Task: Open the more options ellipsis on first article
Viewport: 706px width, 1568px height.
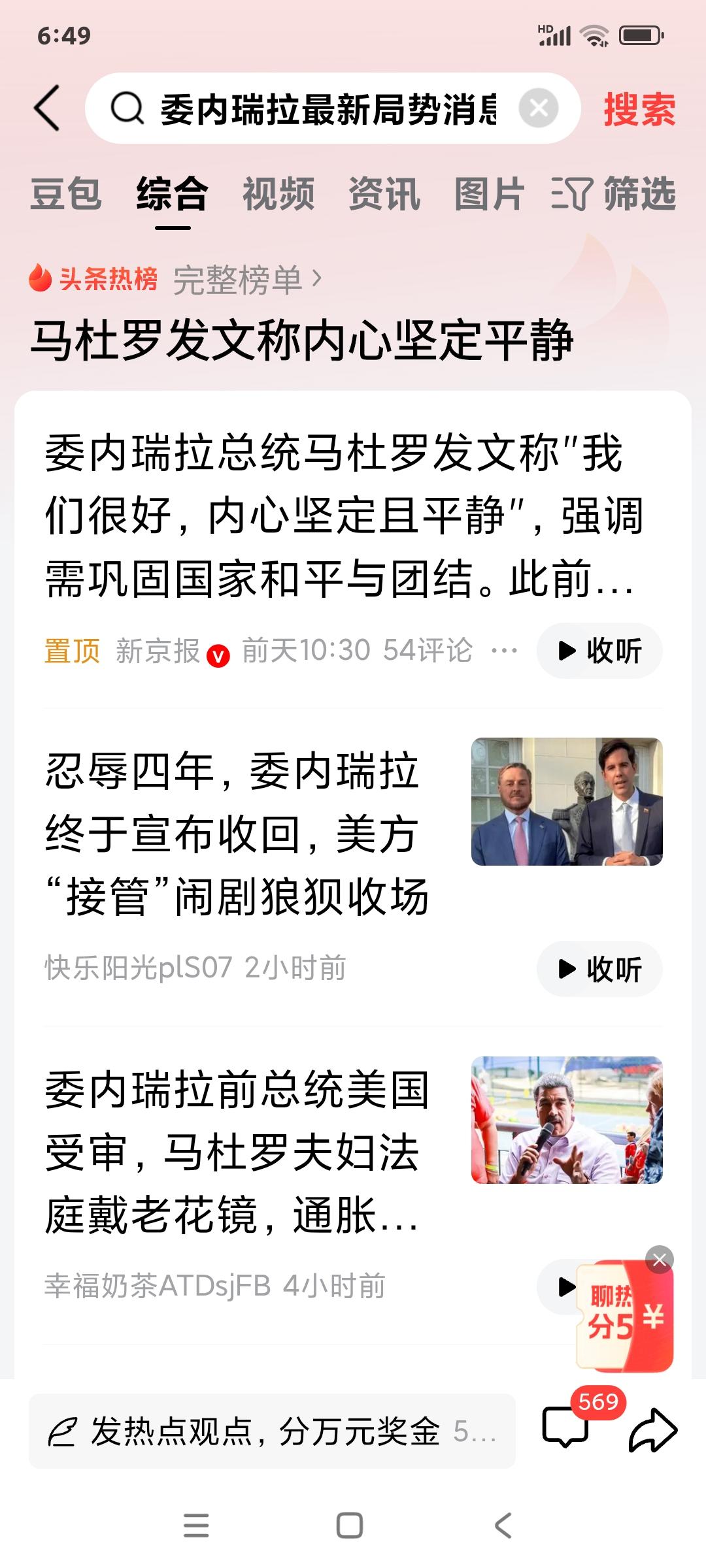Action: coord(503,650)
